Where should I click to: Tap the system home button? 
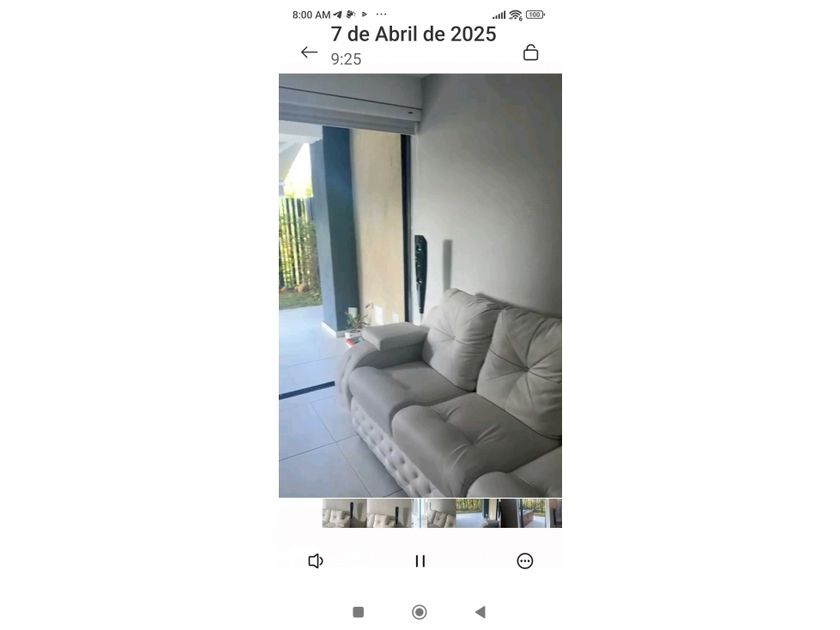419,612
